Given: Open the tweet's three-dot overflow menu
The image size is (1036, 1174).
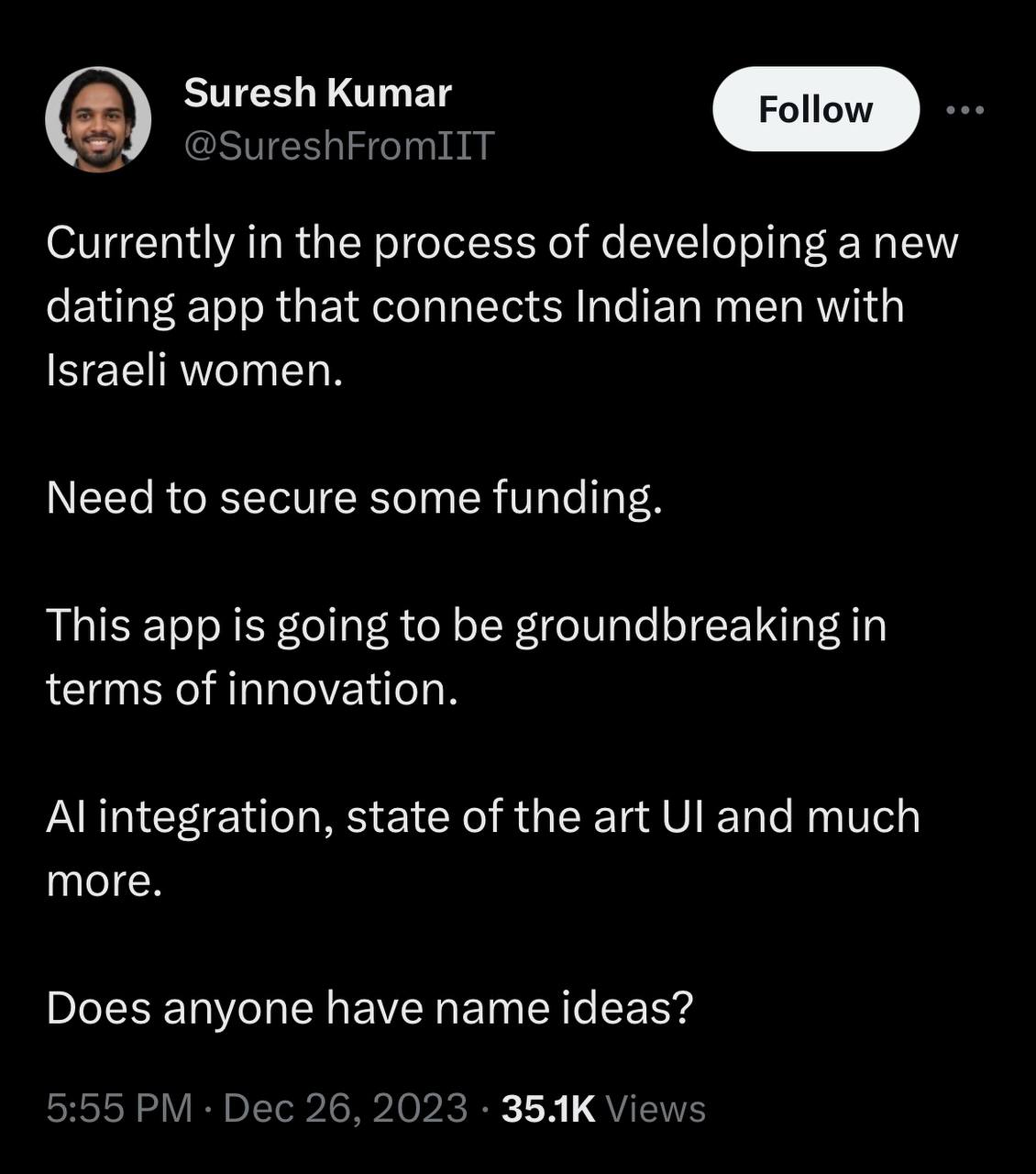Looking at the screenshot, I should [964, 110].
